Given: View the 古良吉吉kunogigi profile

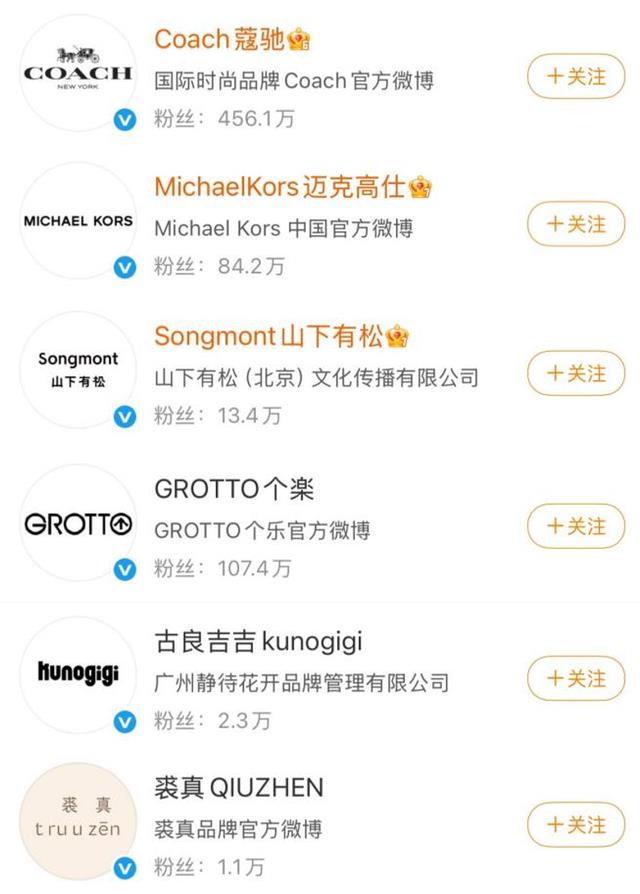Looking at the screenshot, I should click(x=258, y=642).
